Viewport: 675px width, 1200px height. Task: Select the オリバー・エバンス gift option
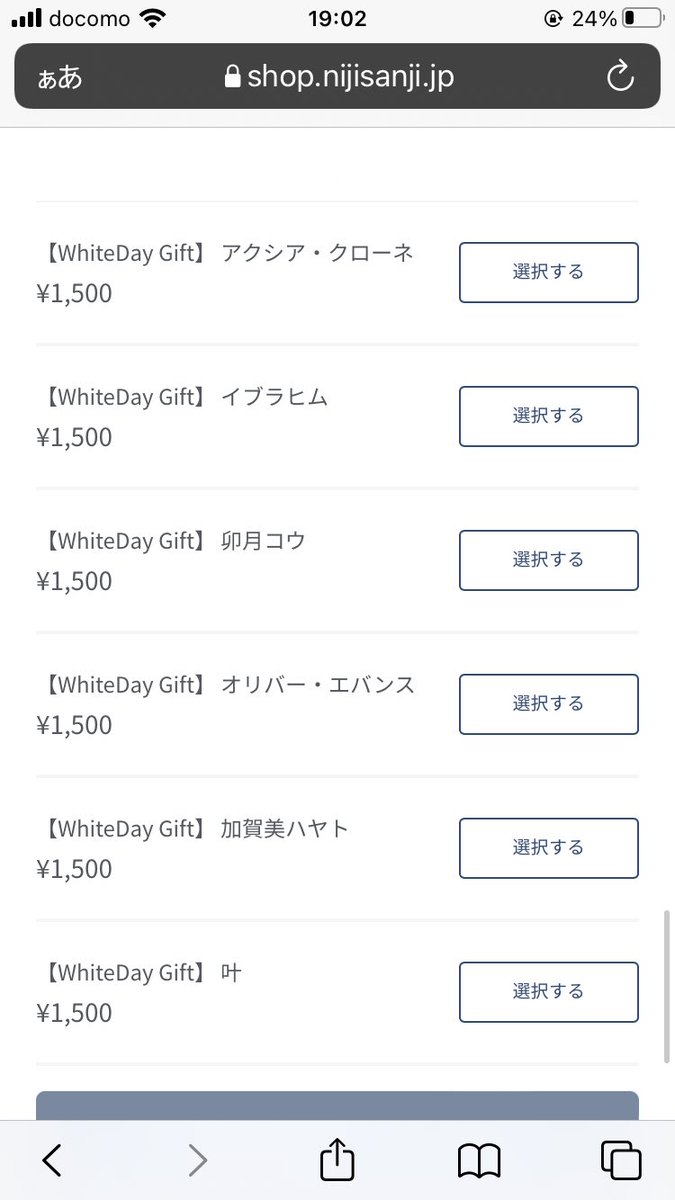pos(548,704)
